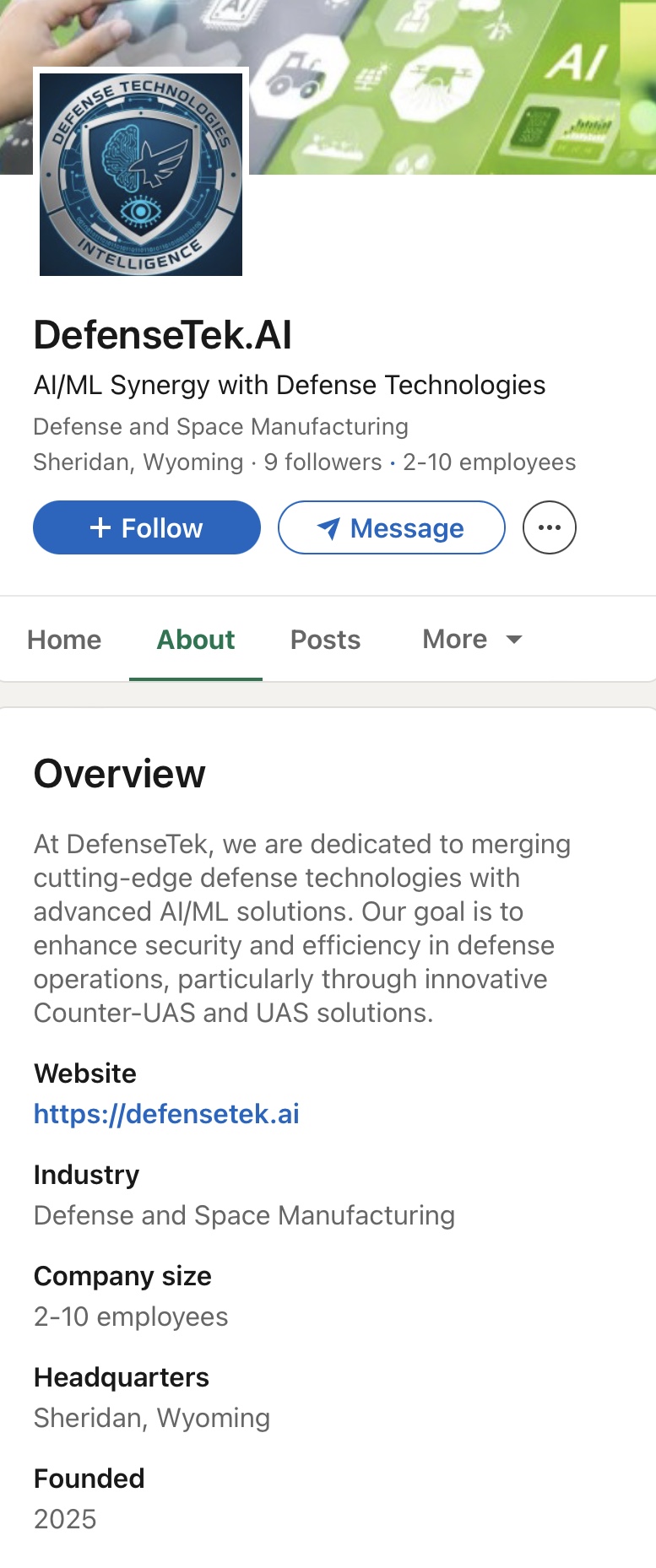
Task: Open the three-dot overflow menu
Action: 549,527
